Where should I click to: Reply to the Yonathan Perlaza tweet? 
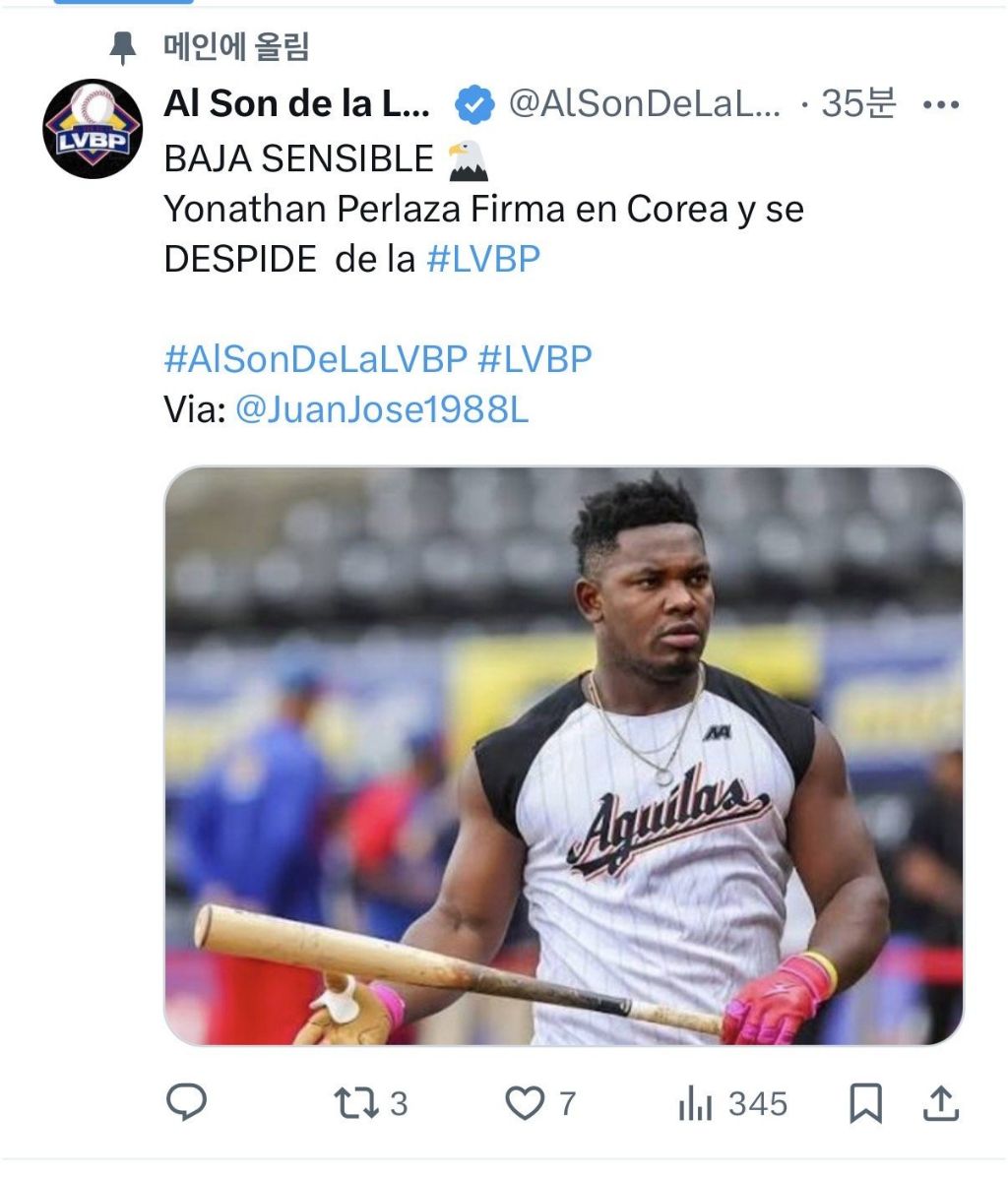coord(185,1102)
